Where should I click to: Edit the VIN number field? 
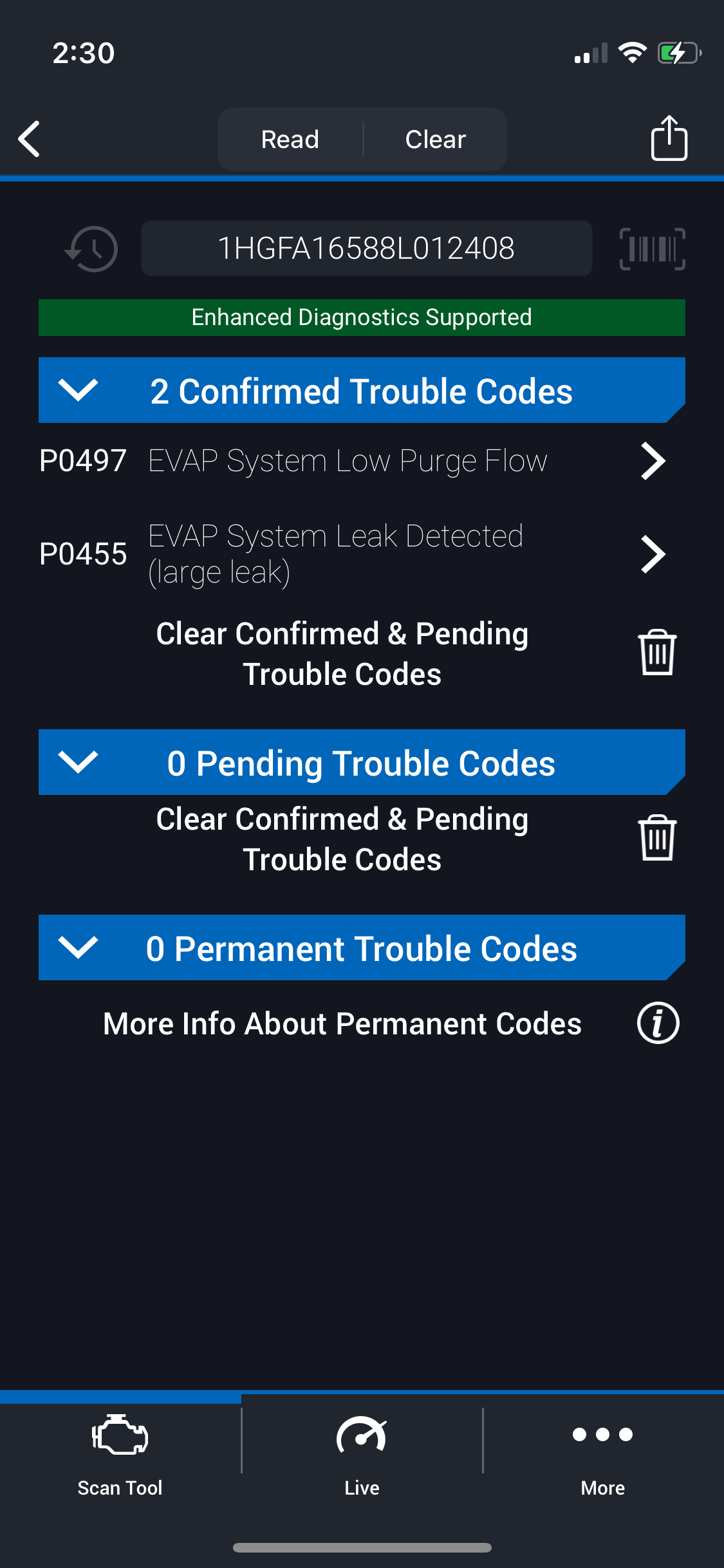click(x=366, y=248)
